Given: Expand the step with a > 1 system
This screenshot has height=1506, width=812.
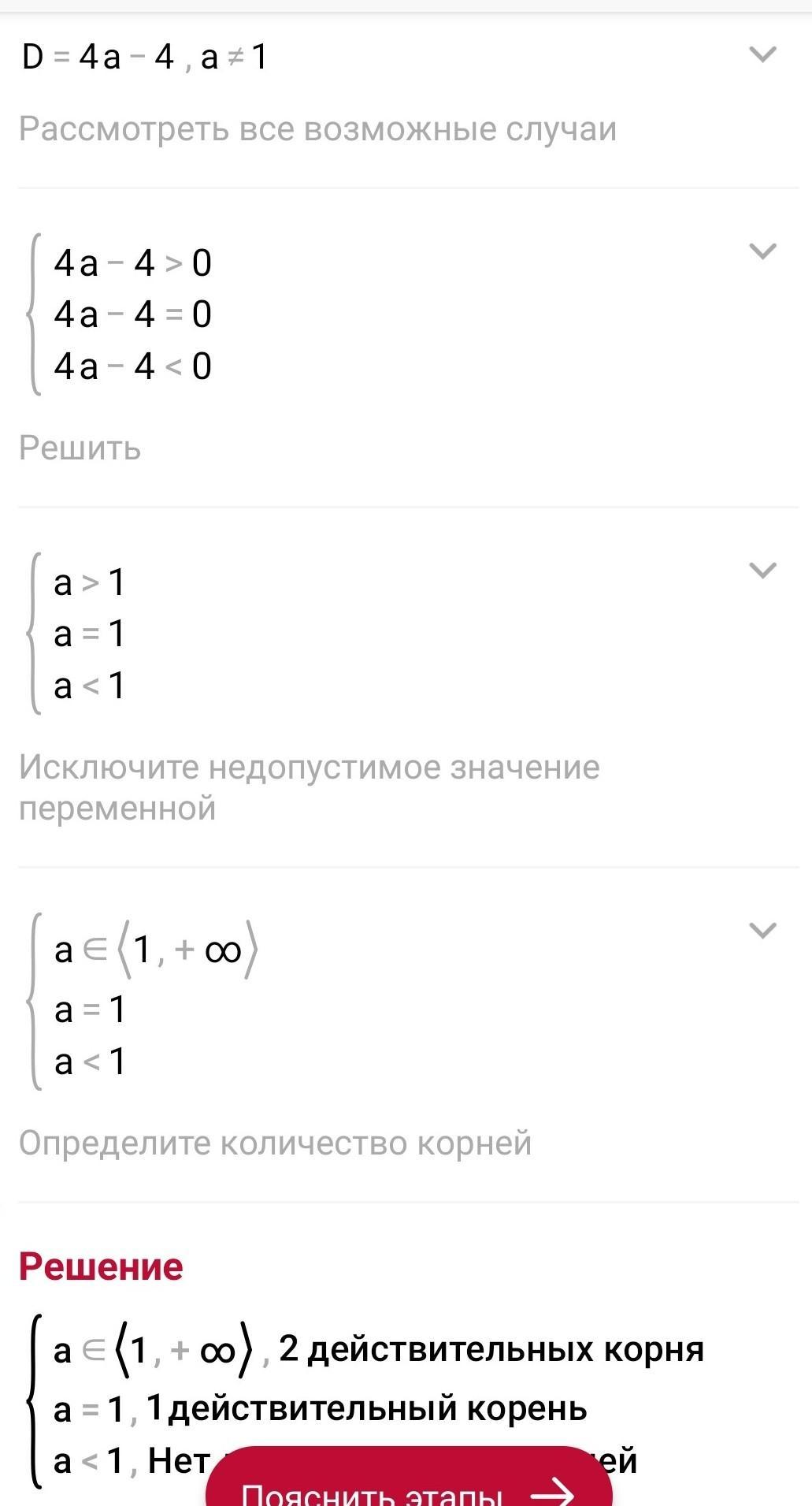Looking at the screenshot, I should pyautogui.click(x=762, y=570).
